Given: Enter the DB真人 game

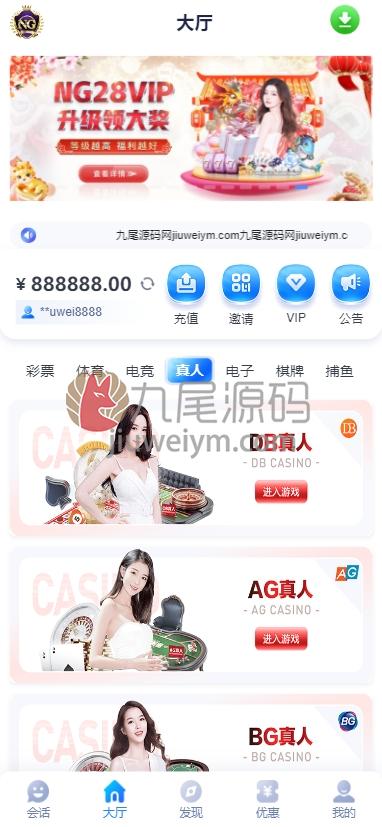Looking at the screenshot, I should pyautogui.click(x=281, y=492).
